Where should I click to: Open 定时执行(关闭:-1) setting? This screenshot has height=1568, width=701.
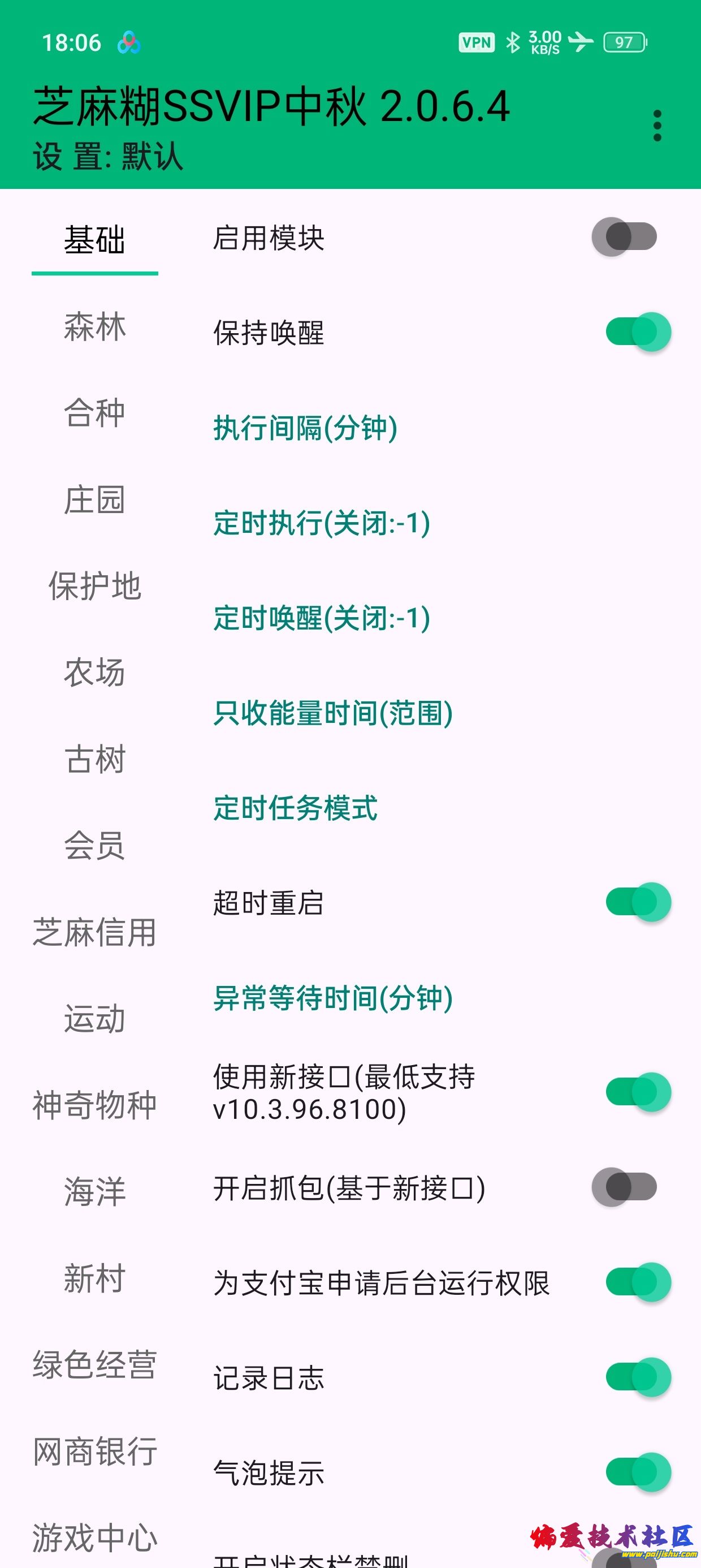click(x=321, y=523)
